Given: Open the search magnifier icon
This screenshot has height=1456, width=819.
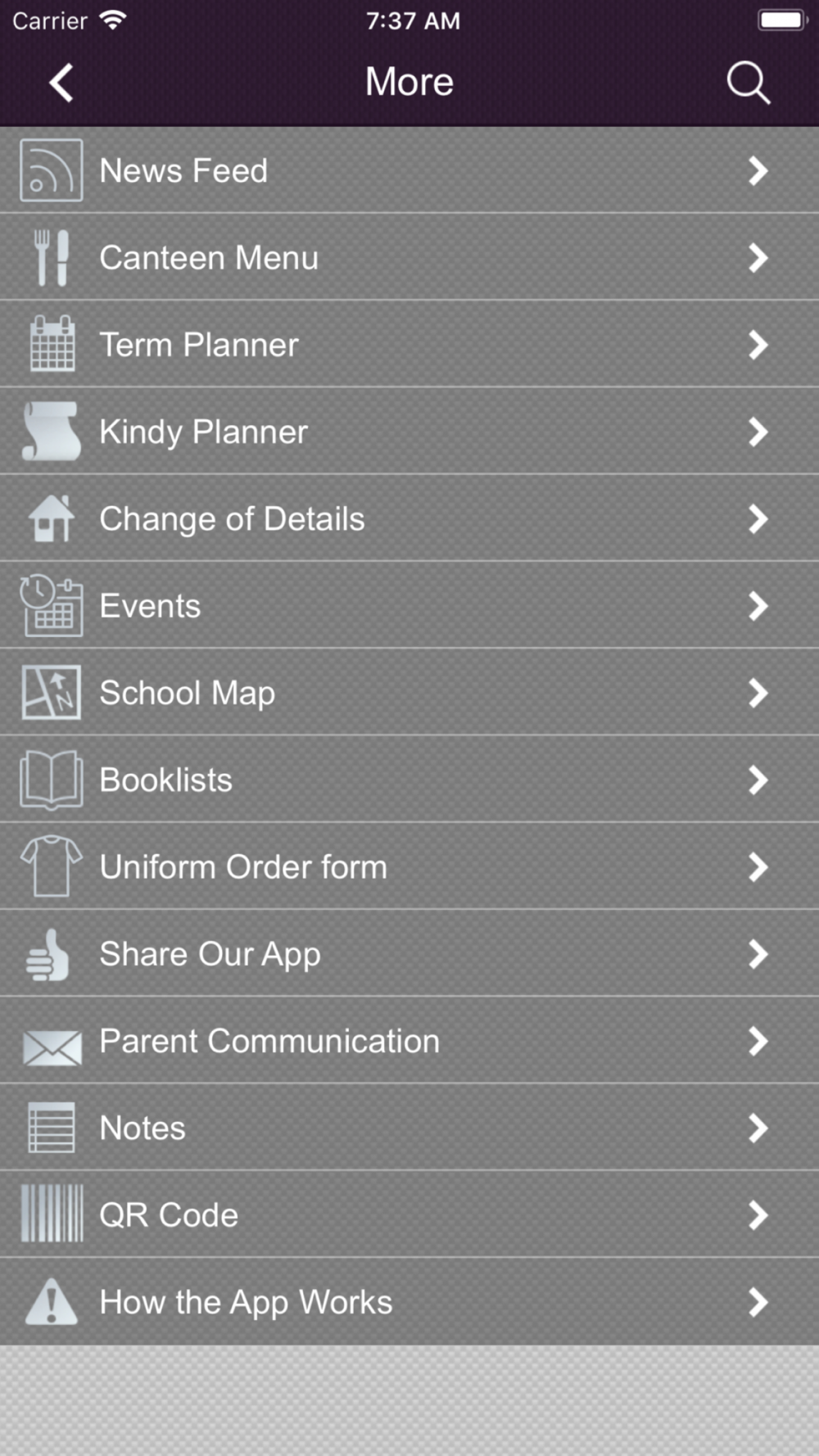Looking at the screenshot, I should click(748, 83).
